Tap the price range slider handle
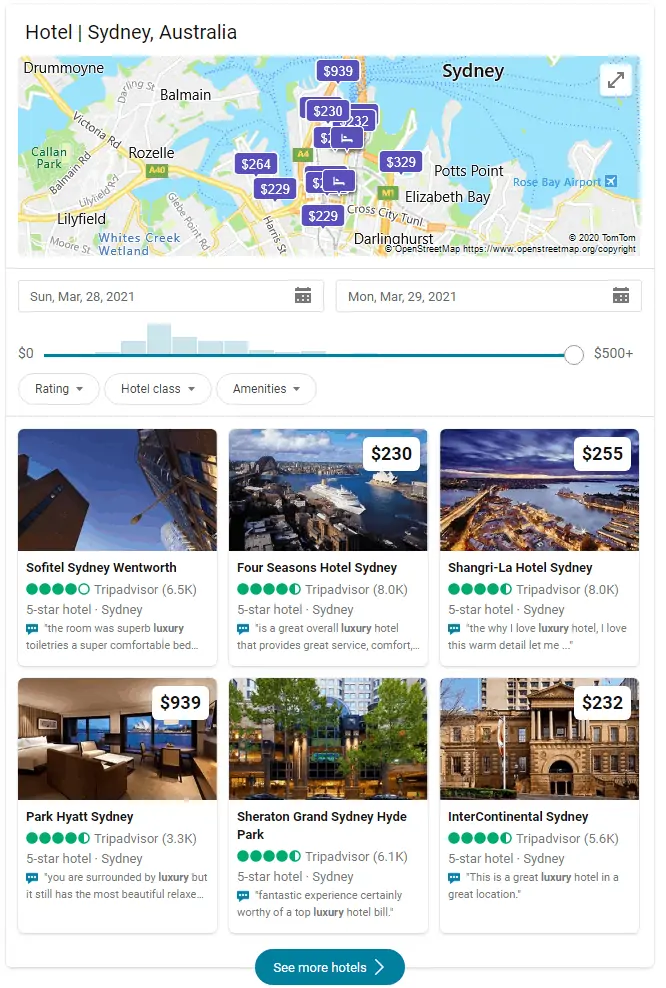666x988 pixels. click(x=574, y=355)
